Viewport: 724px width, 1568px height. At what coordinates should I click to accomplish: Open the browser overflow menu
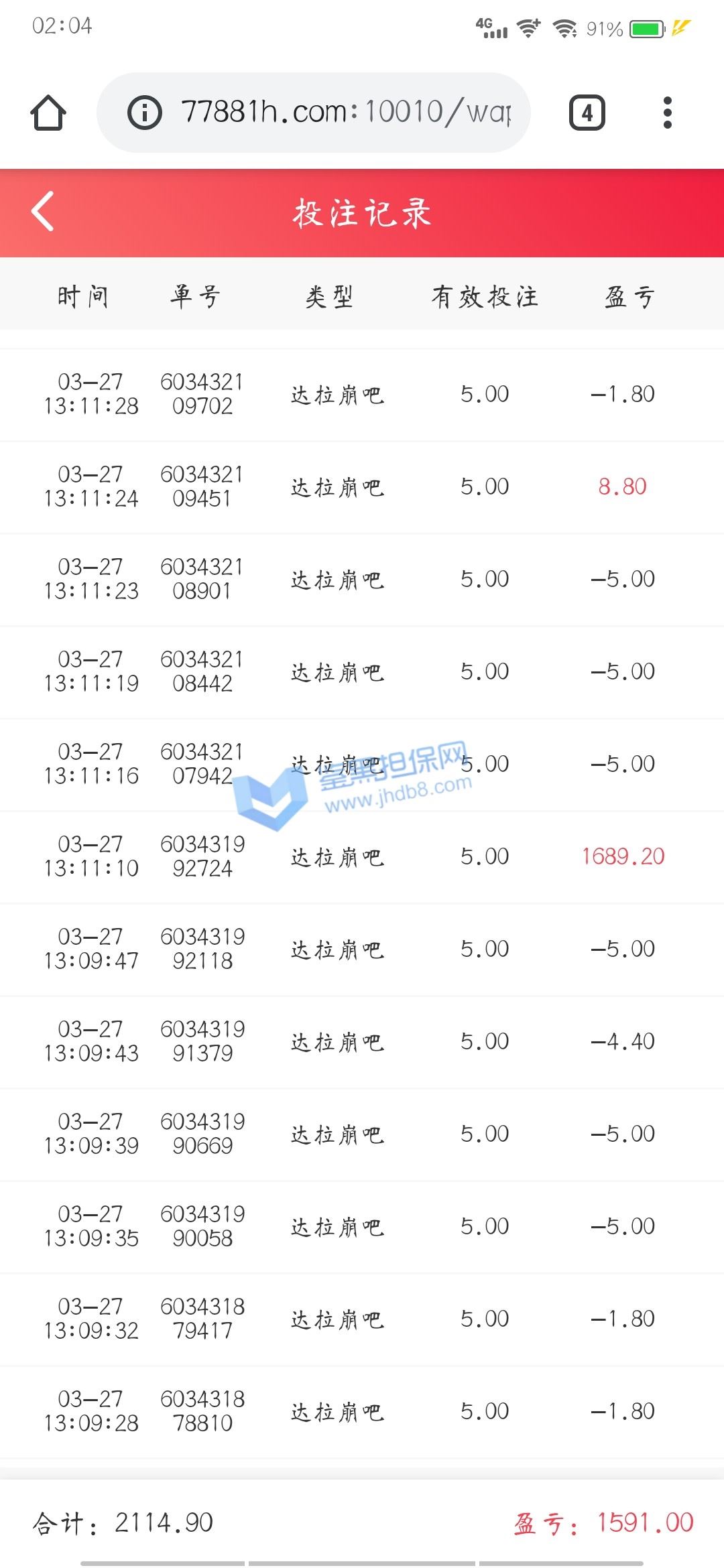click(667, 113)
